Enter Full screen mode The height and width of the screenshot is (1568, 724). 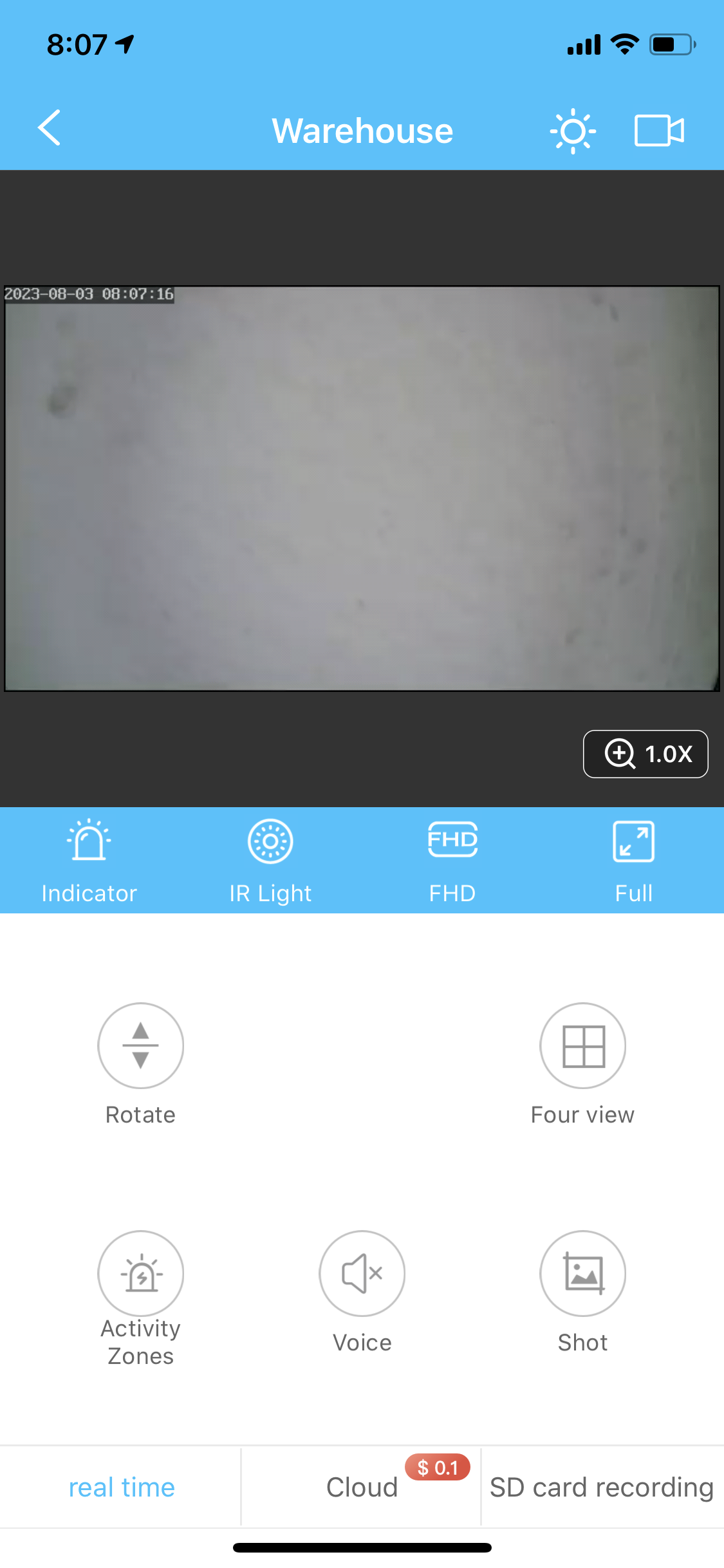634,860
